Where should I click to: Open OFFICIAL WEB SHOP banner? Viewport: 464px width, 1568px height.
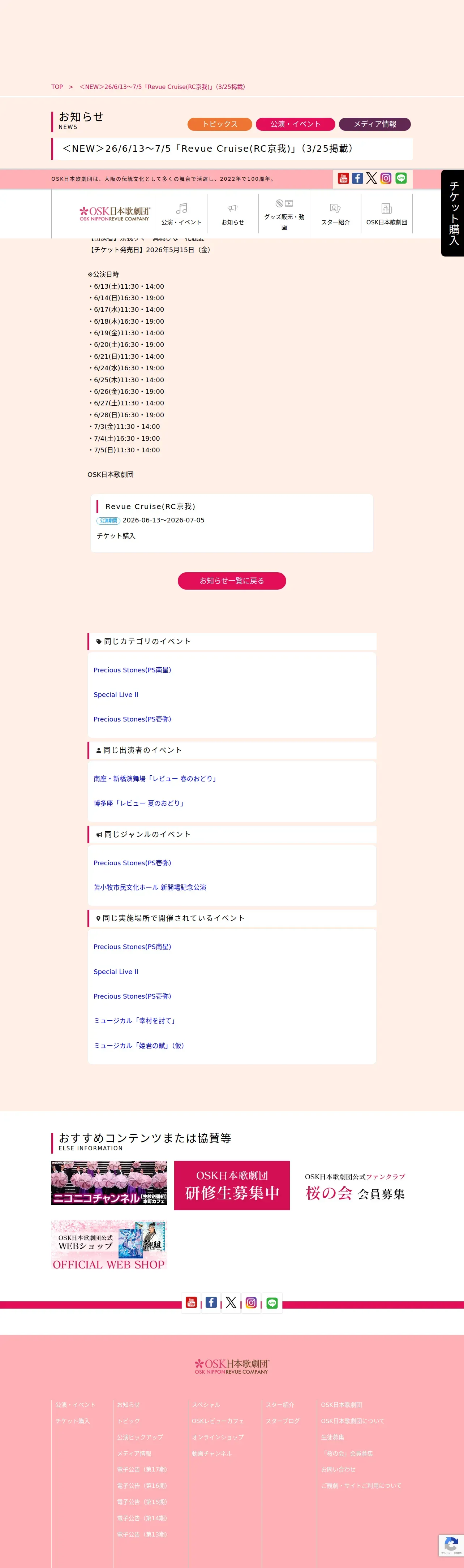[109, 1245]
